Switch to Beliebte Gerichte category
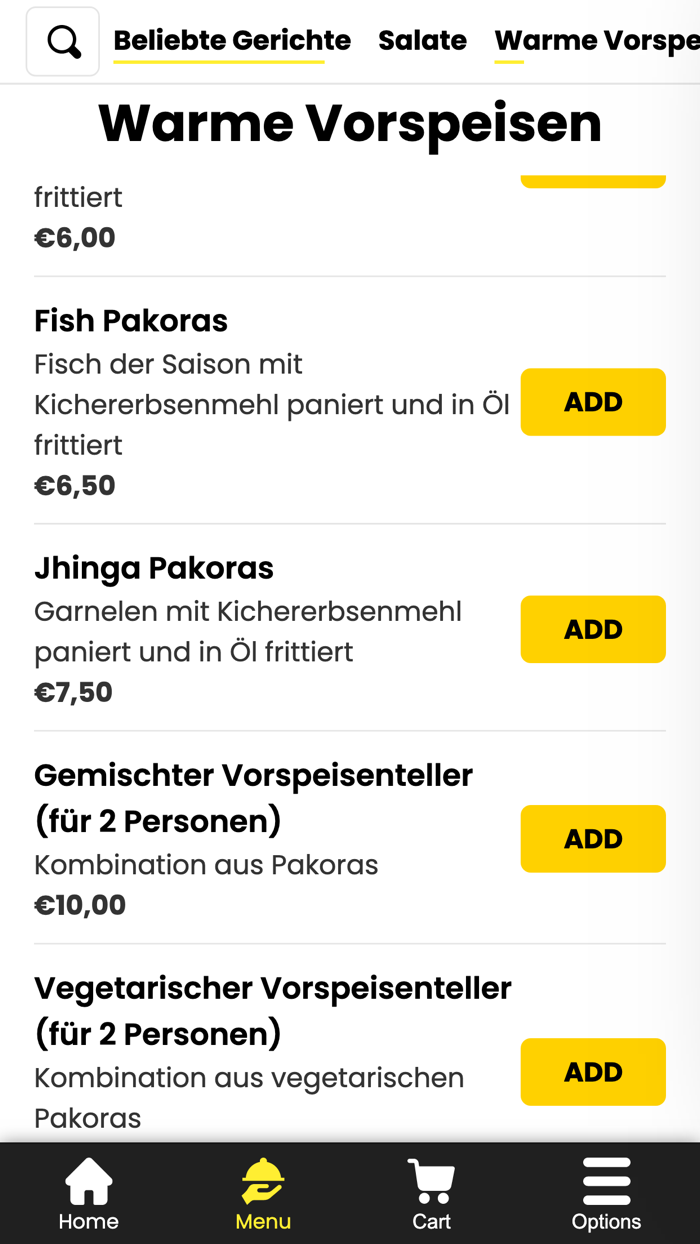Viewport: 700px width, 1244px height. tap(232, 41)
